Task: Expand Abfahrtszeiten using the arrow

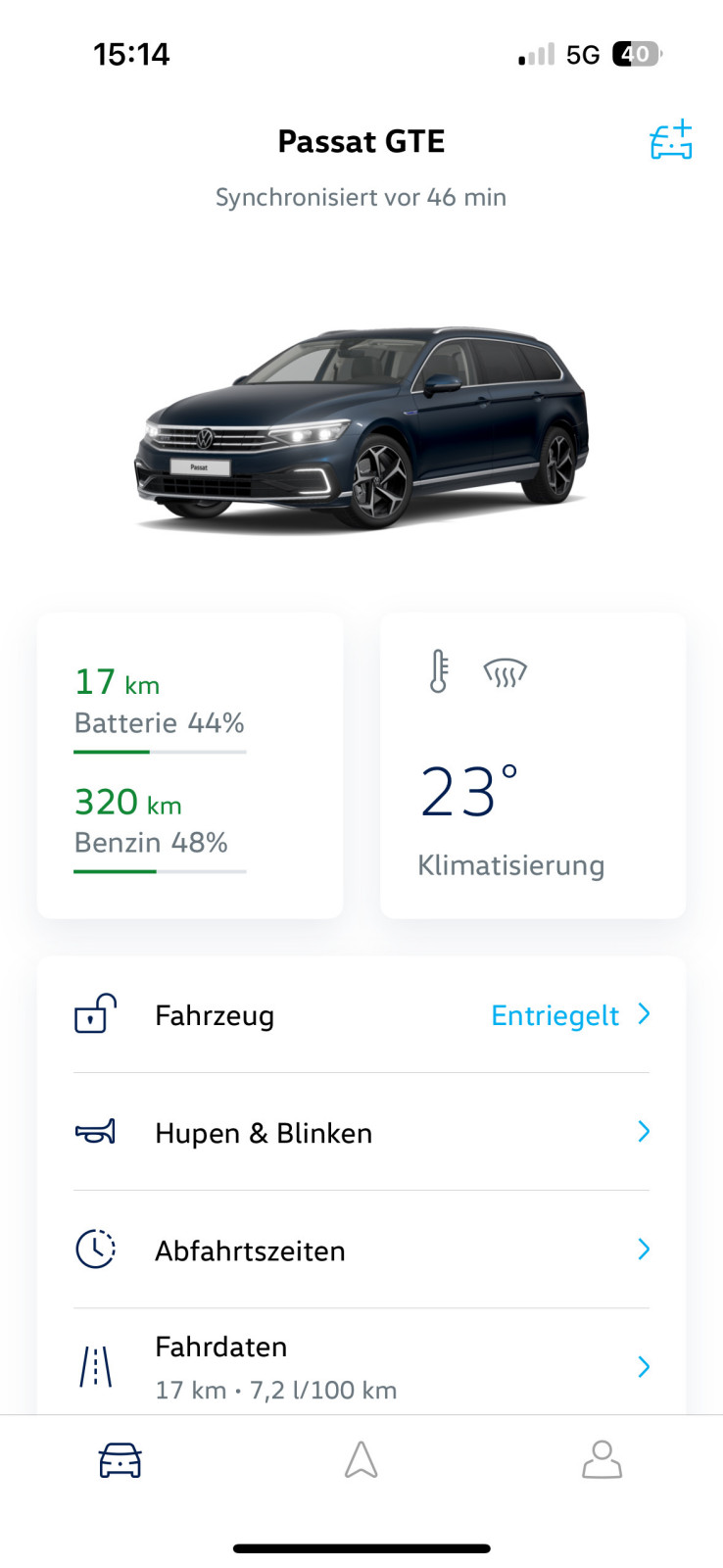Action: 644,1249
